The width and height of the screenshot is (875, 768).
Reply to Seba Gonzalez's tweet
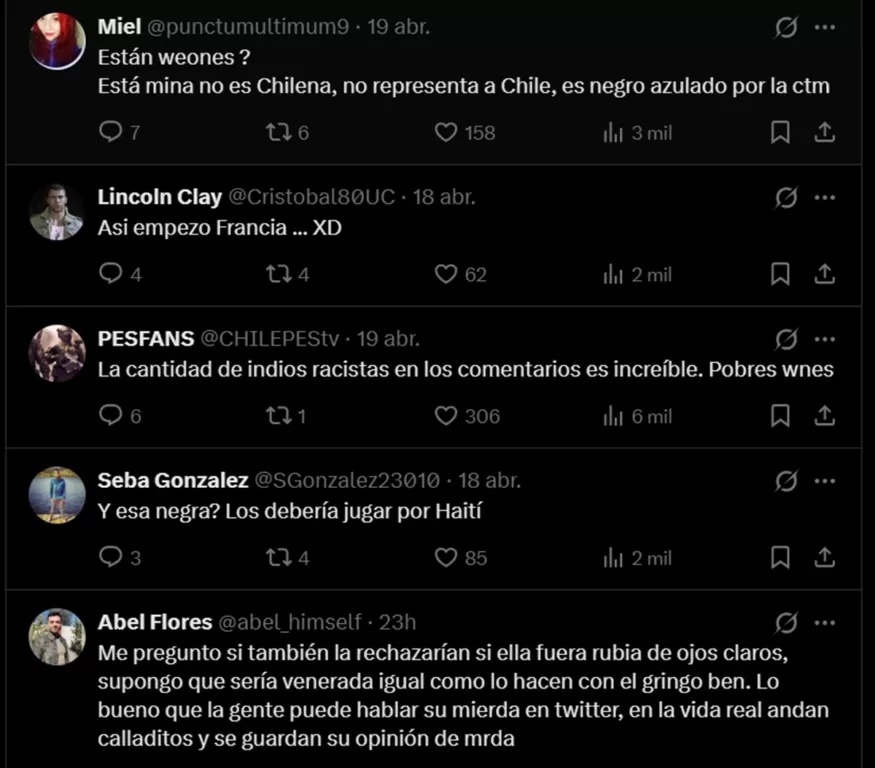[x=111, y=558]
